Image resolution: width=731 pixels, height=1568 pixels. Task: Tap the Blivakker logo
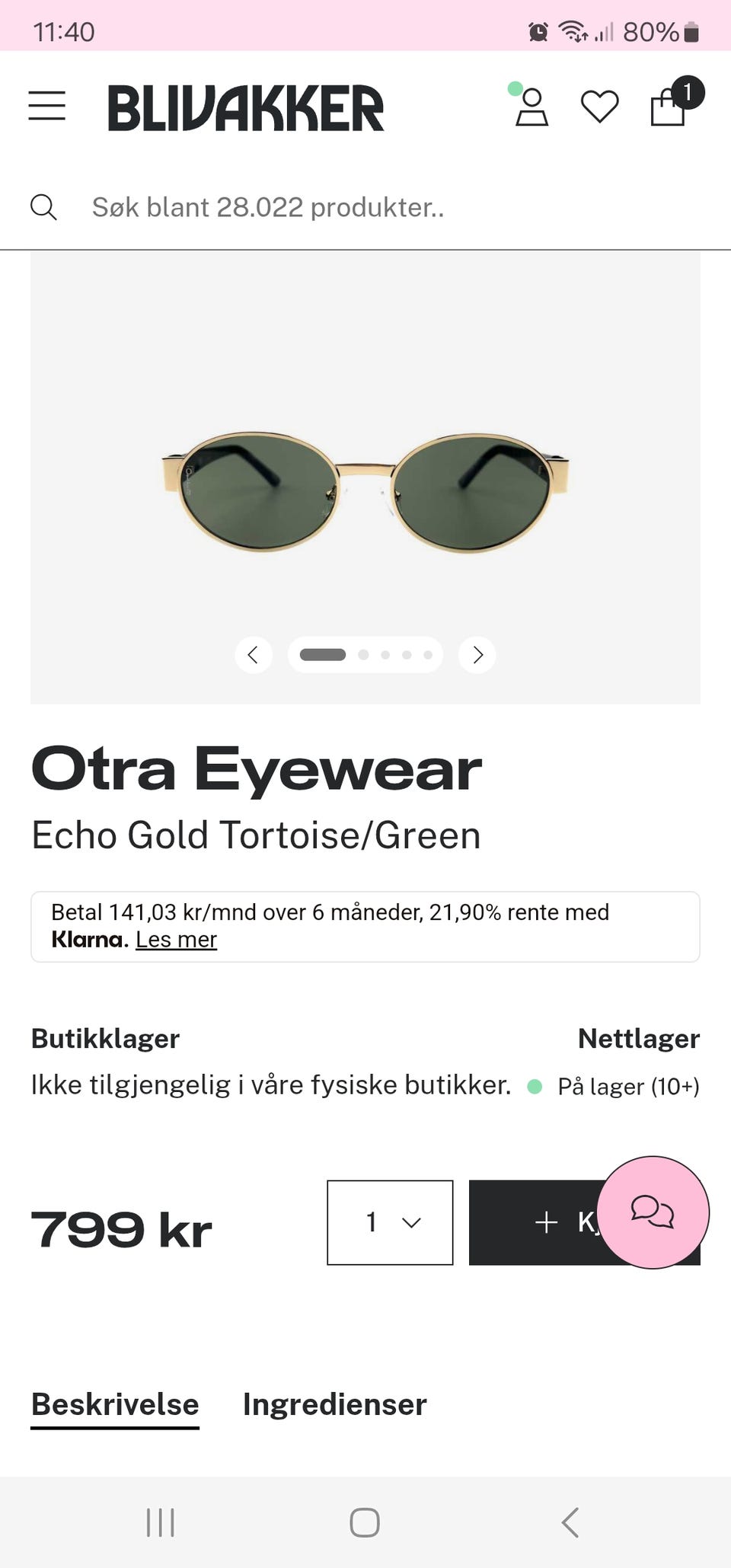click(x=247, y=107)
